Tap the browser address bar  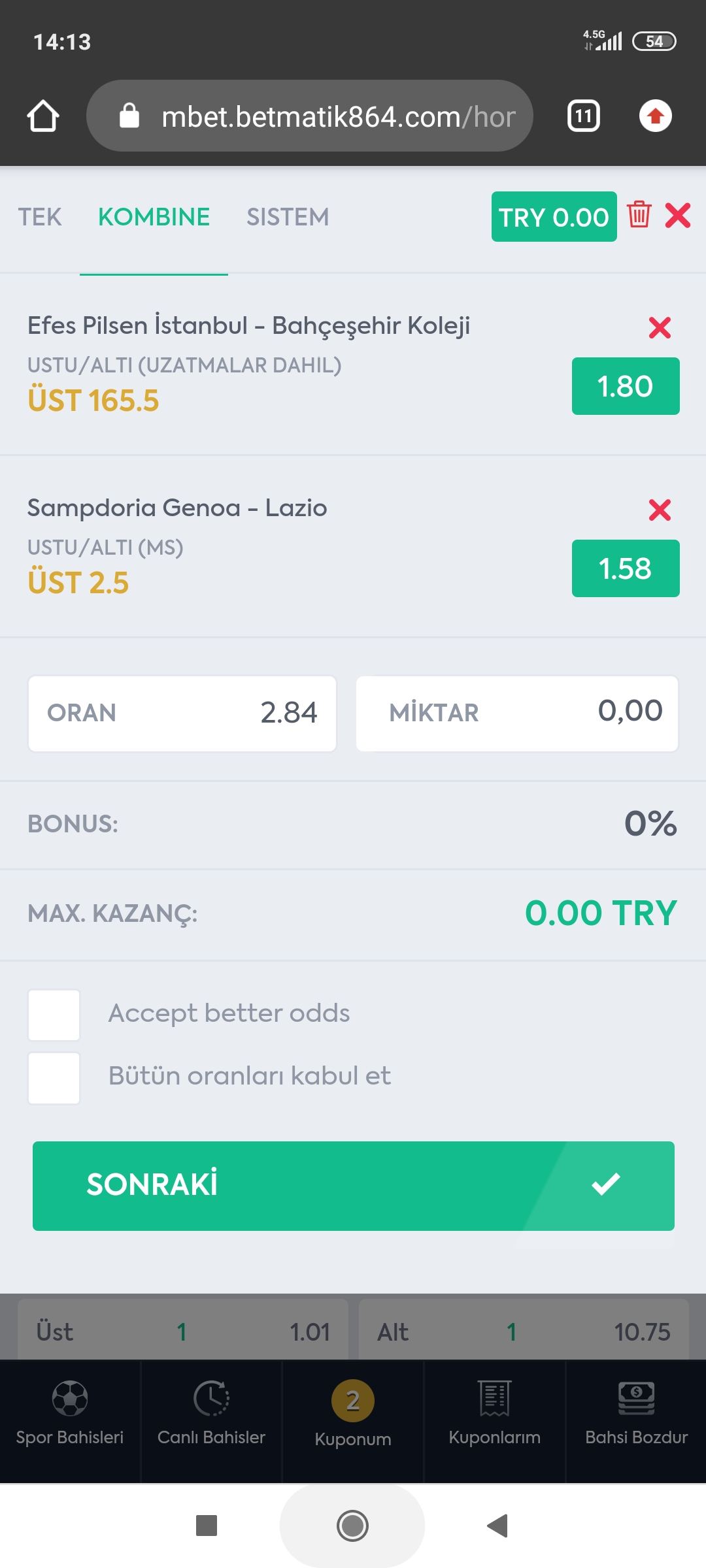pyautogui.click(x=310, y=116)
